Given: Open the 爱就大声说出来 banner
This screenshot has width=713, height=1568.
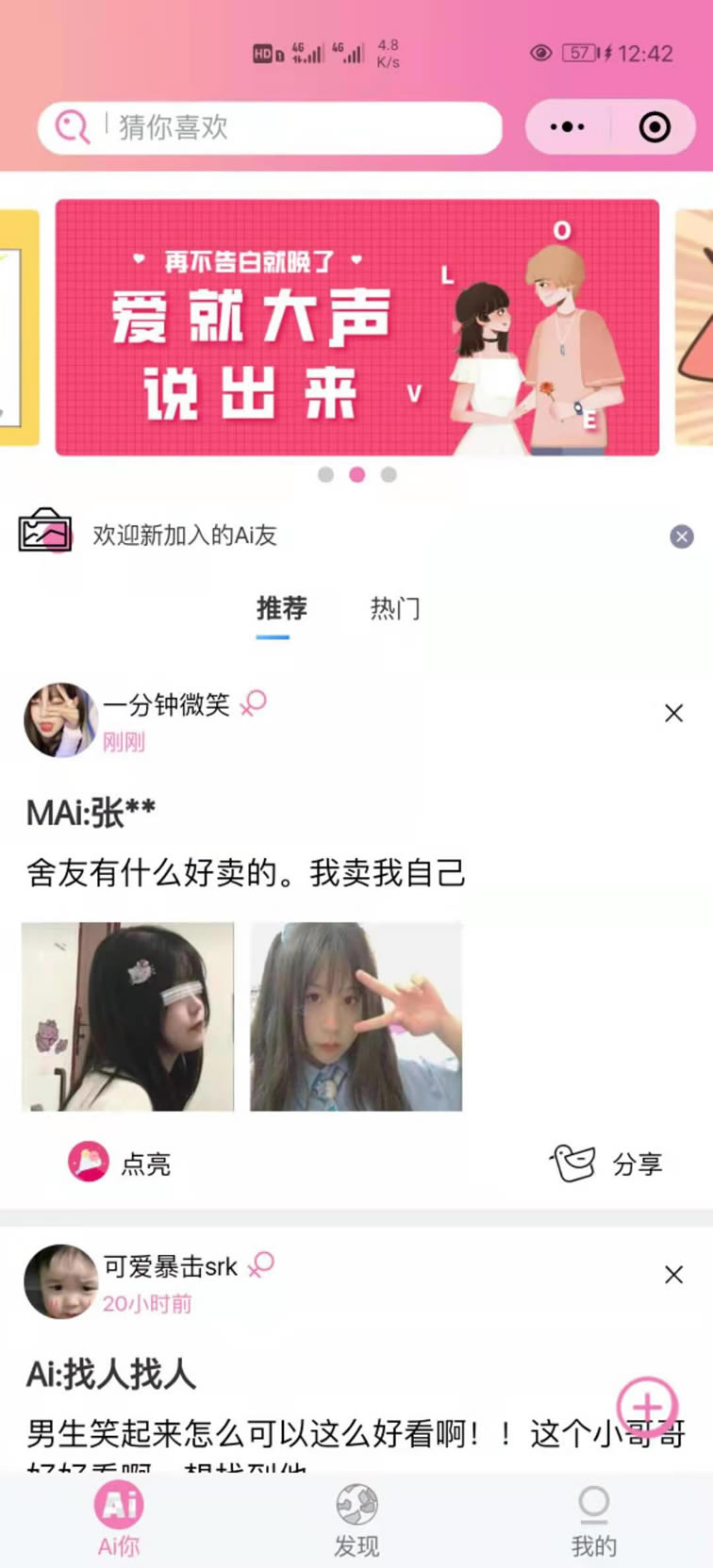Looking at the screenshot, I should 356,327.
